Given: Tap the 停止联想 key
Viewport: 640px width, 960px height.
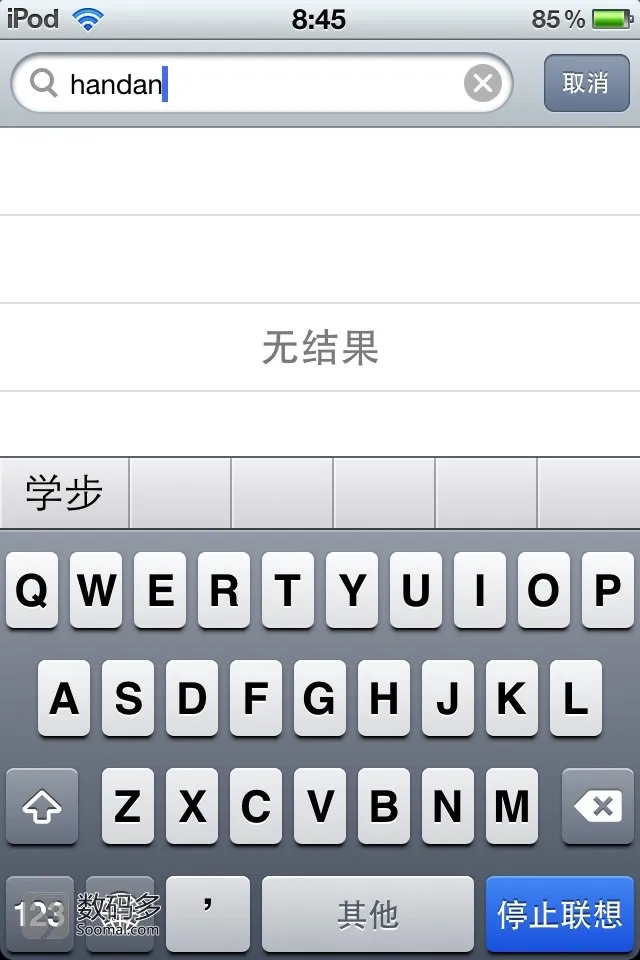Looking at the screenshot, I should point(560,914).
